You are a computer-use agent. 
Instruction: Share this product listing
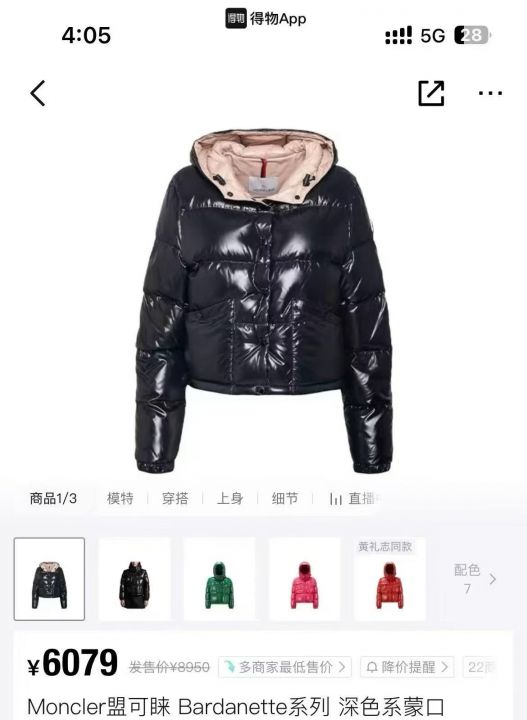tap(431, 93)
